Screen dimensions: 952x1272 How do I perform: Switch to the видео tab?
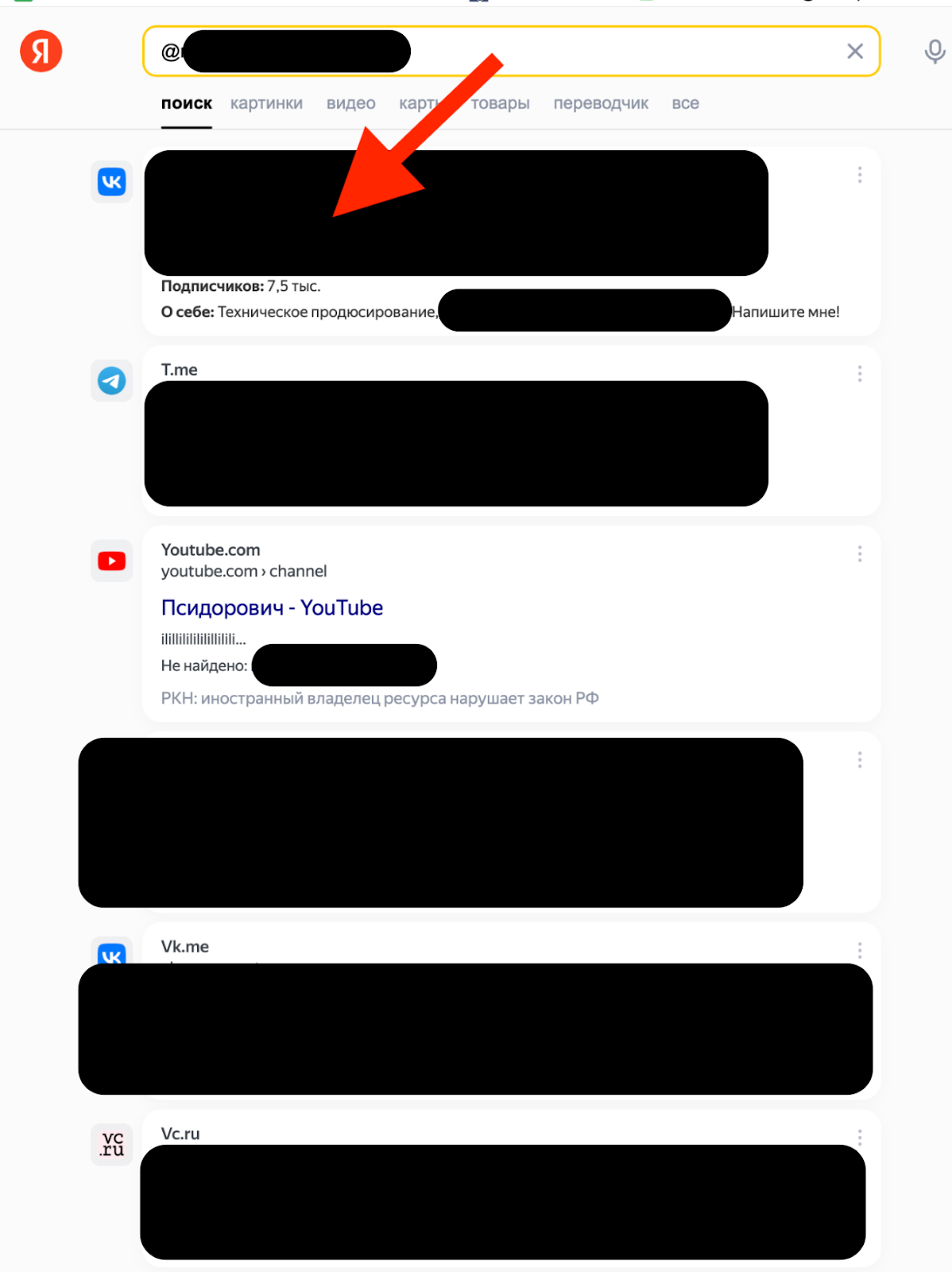350,103
